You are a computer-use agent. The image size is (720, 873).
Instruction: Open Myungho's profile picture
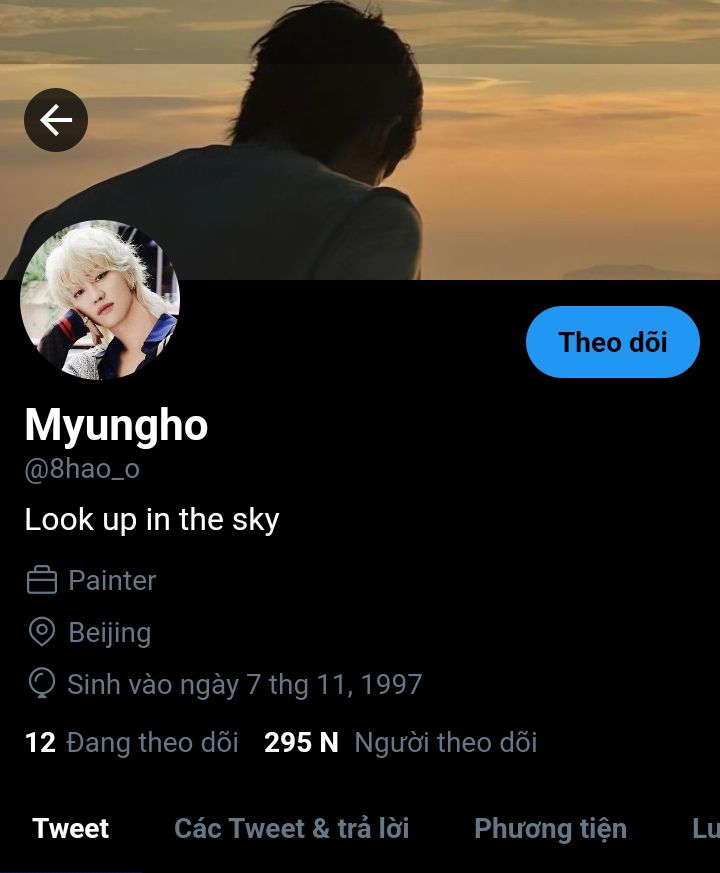click(100, 300)
